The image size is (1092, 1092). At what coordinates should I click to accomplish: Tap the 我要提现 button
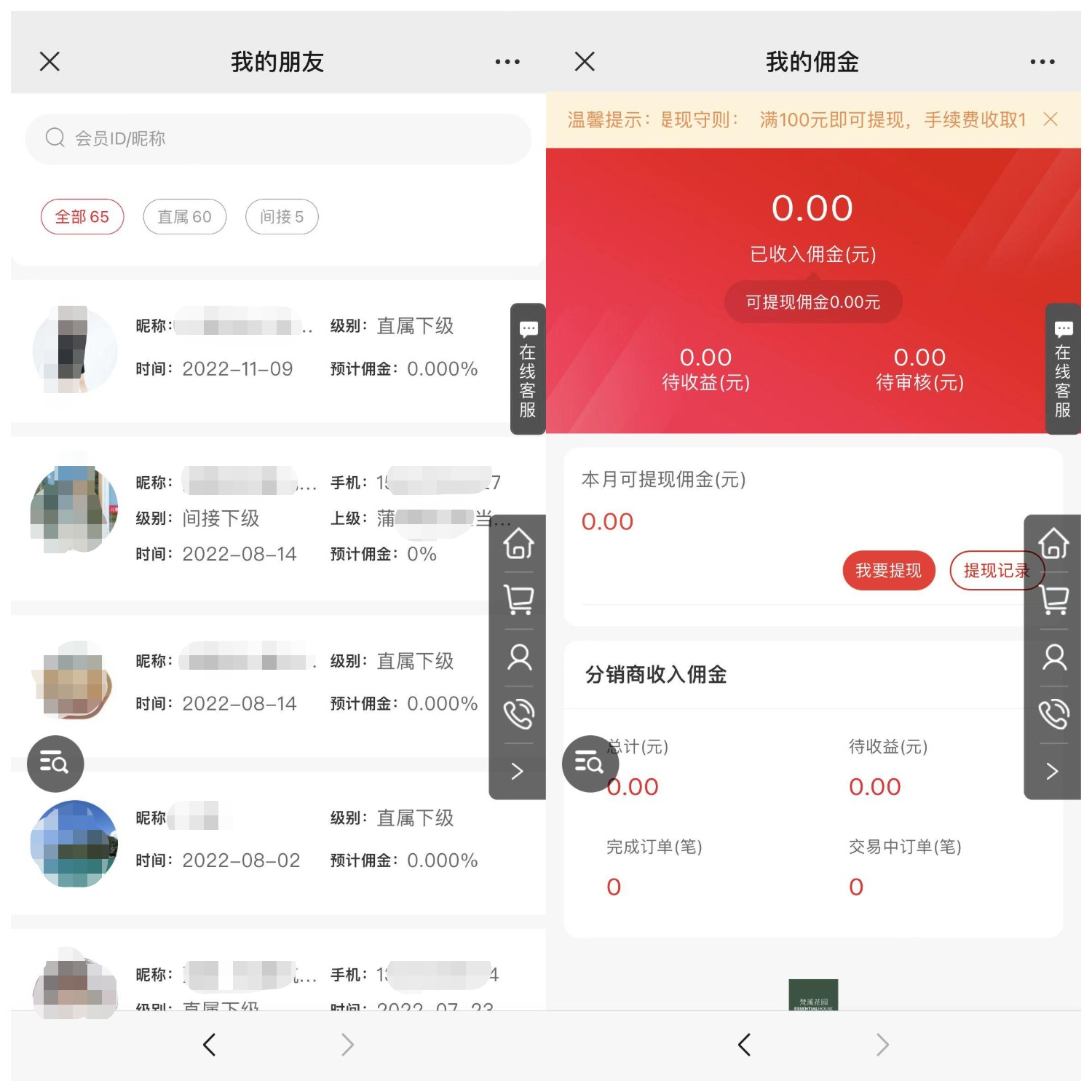click(888, 571)
